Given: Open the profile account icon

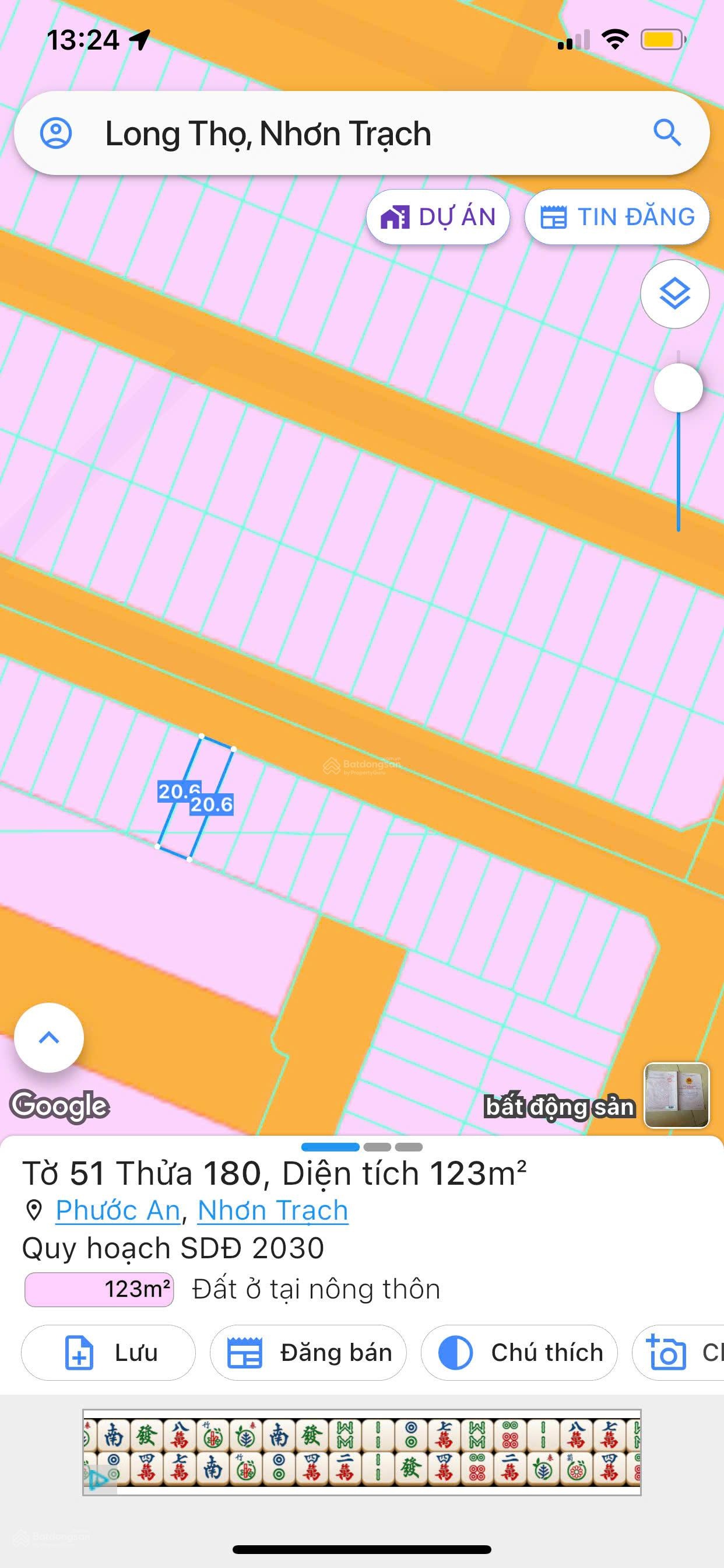Looking at the screenshot, I should [x=56, y=132].
